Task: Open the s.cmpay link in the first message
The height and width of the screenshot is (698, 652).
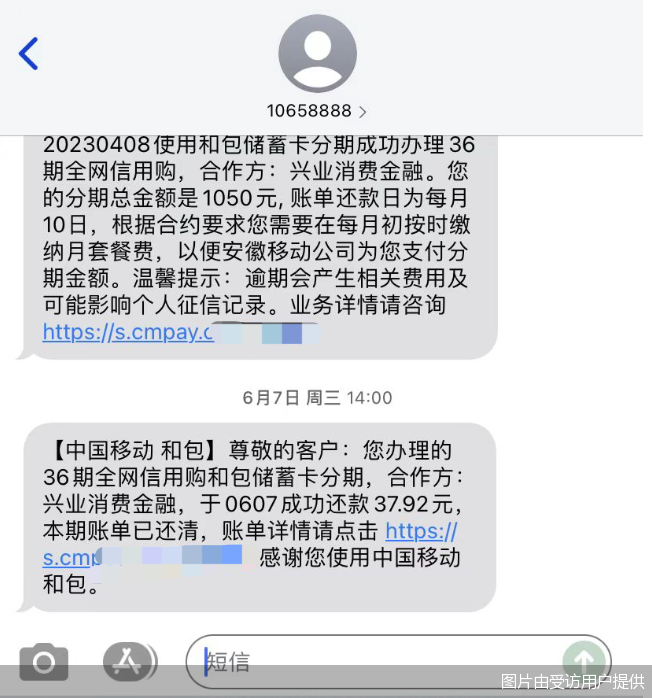Action: (128, 332)
